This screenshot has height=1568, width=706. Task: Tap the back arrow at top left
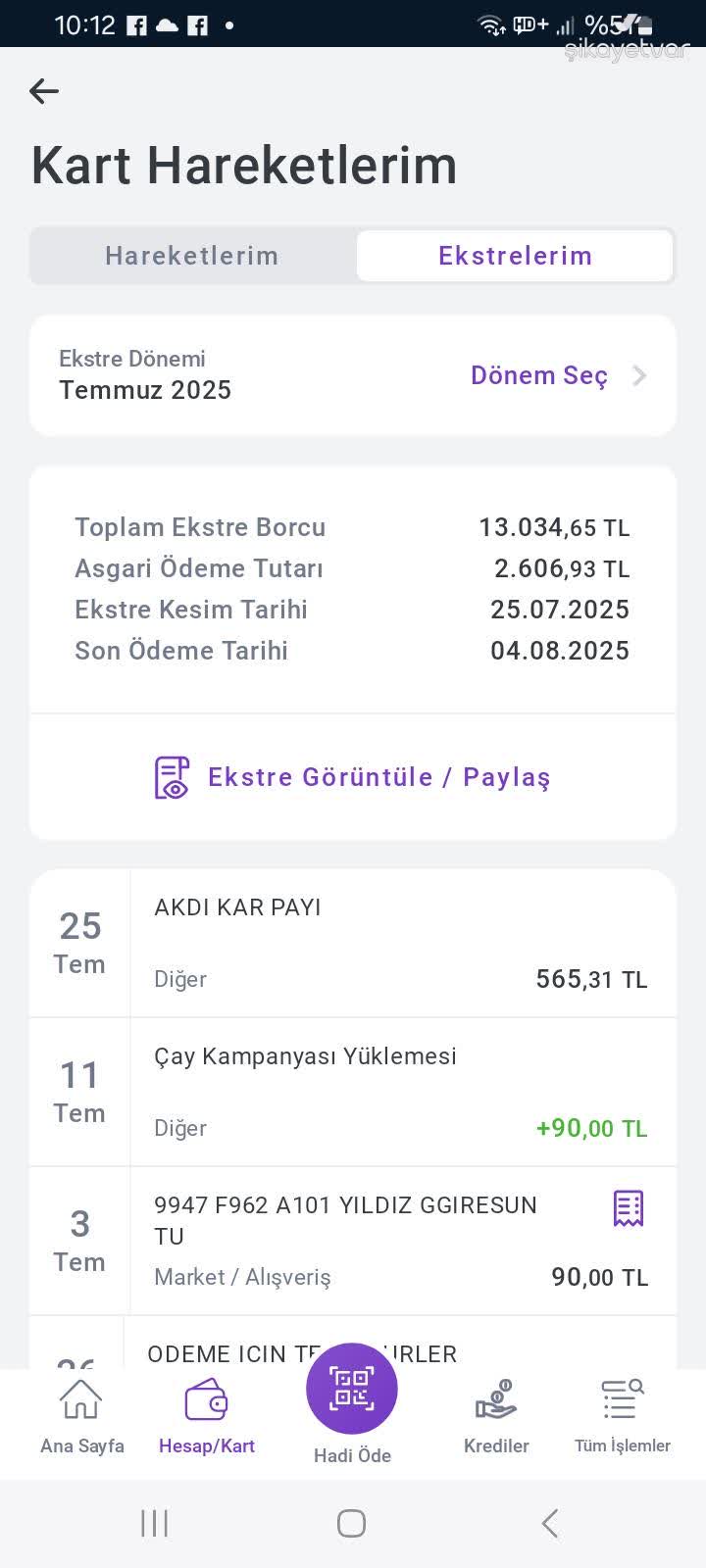(x=43, y=90)
